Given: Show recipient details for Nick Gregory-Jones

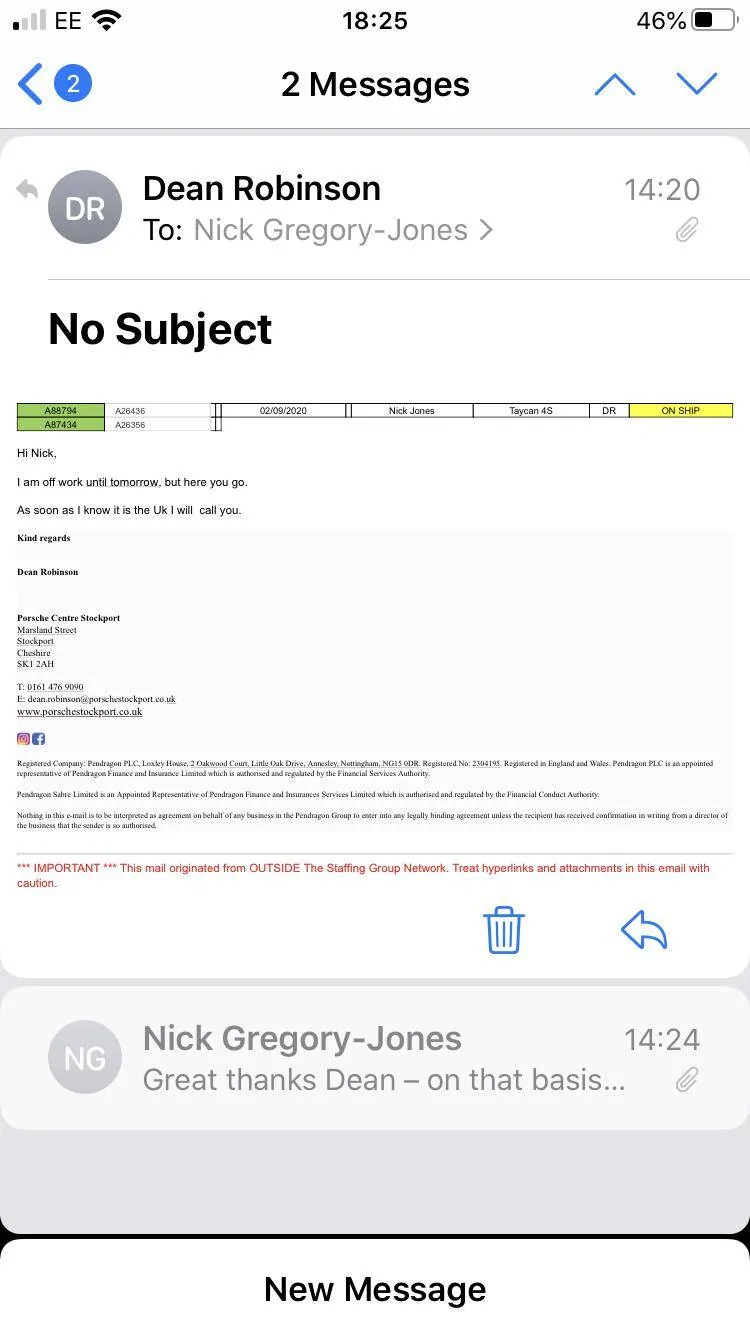Looking at the screenshot, I should pos(343,230).
